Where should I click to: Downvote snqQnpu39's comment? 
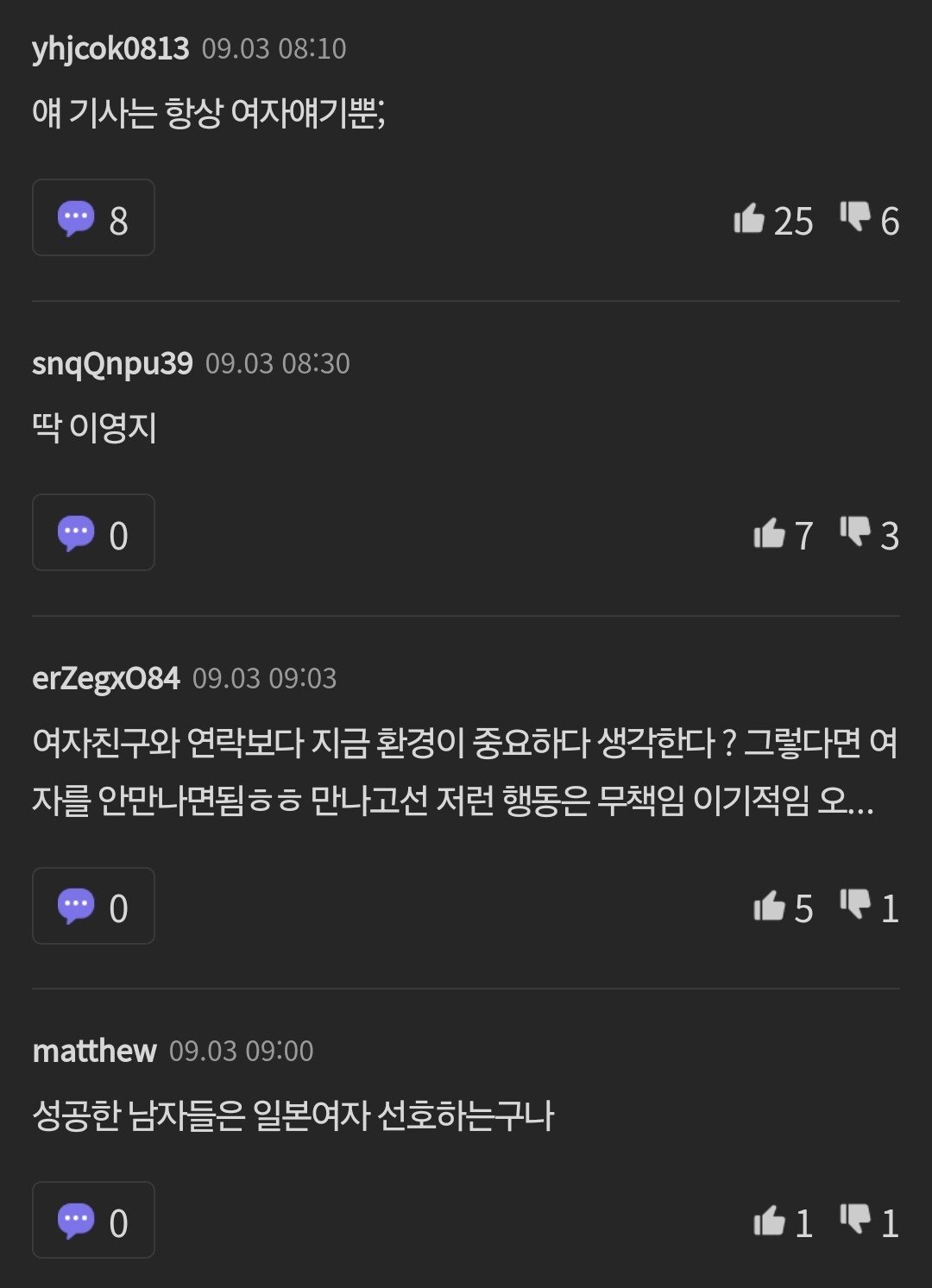pos(855,532)
